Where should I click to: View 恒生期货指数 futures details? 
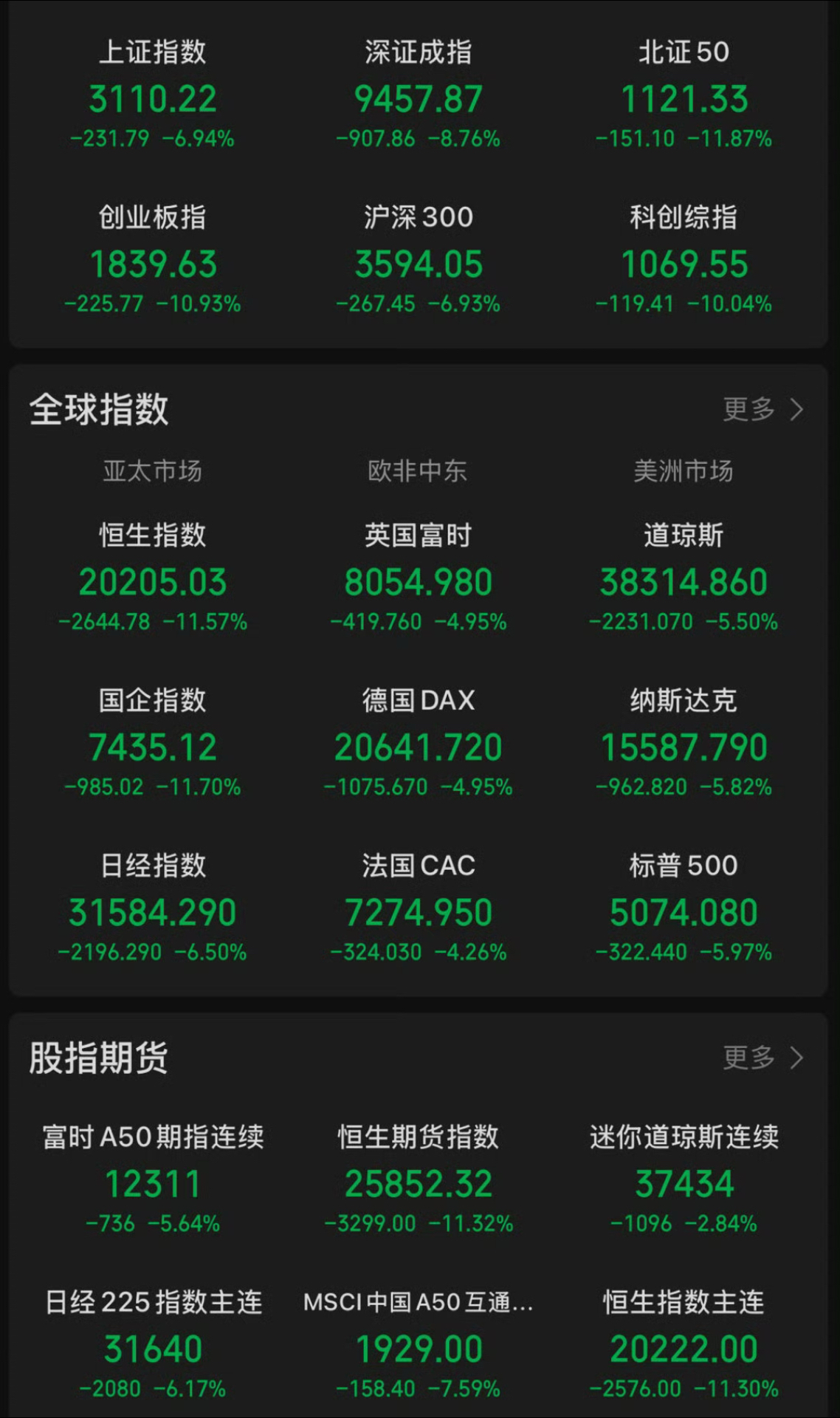pyautogui.click(x=419, y=1183)
